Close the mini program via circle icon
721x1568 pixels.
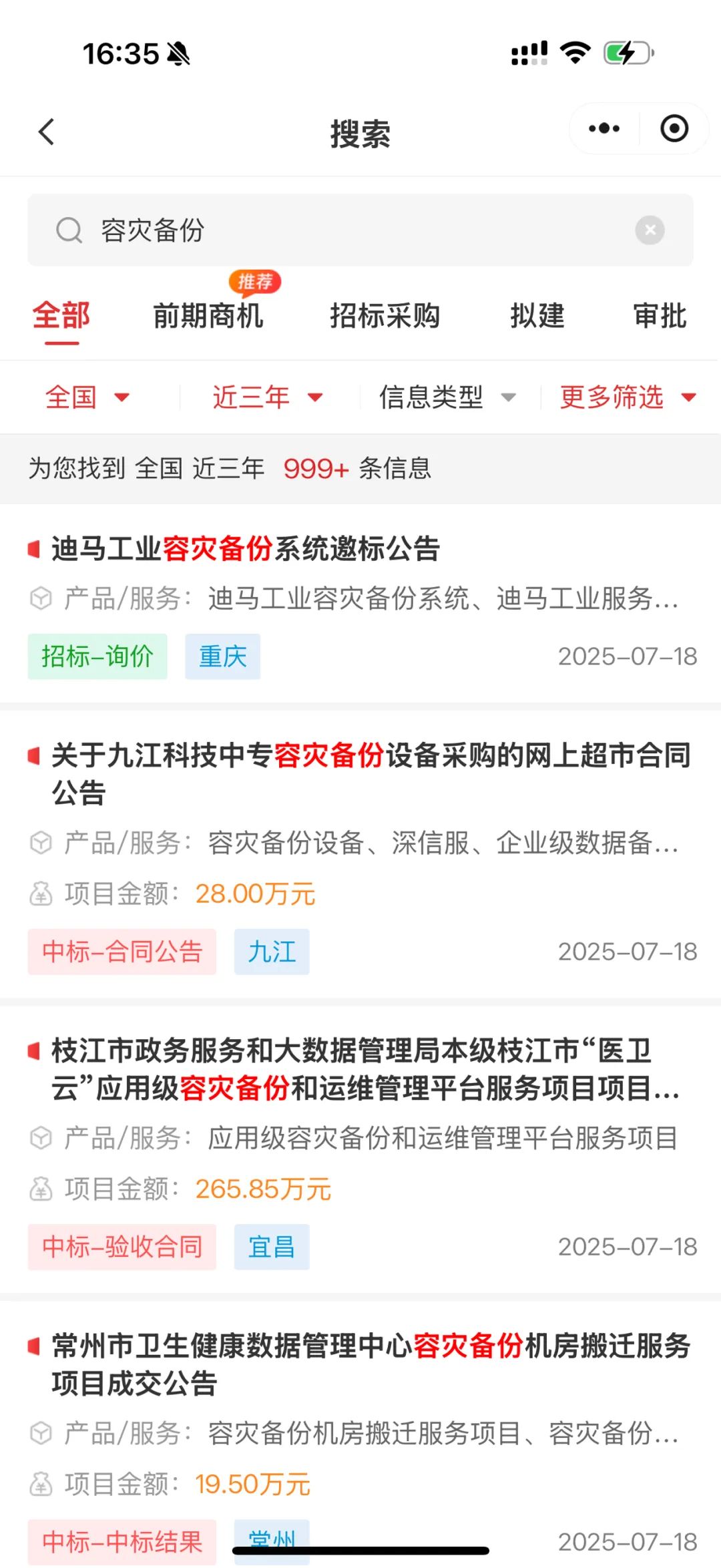674,128
